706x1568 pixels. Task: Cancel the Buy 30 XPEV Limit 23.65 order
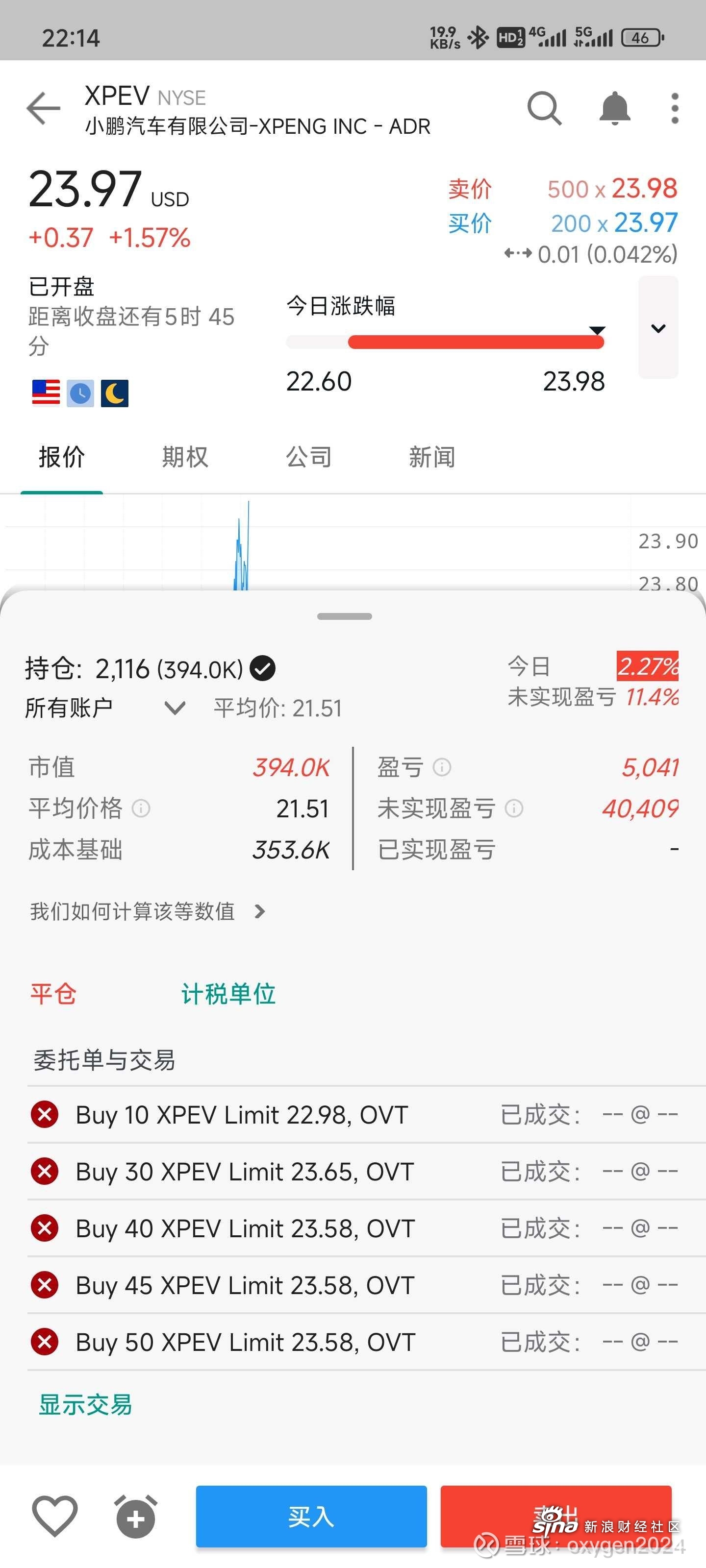point(45,1171)
